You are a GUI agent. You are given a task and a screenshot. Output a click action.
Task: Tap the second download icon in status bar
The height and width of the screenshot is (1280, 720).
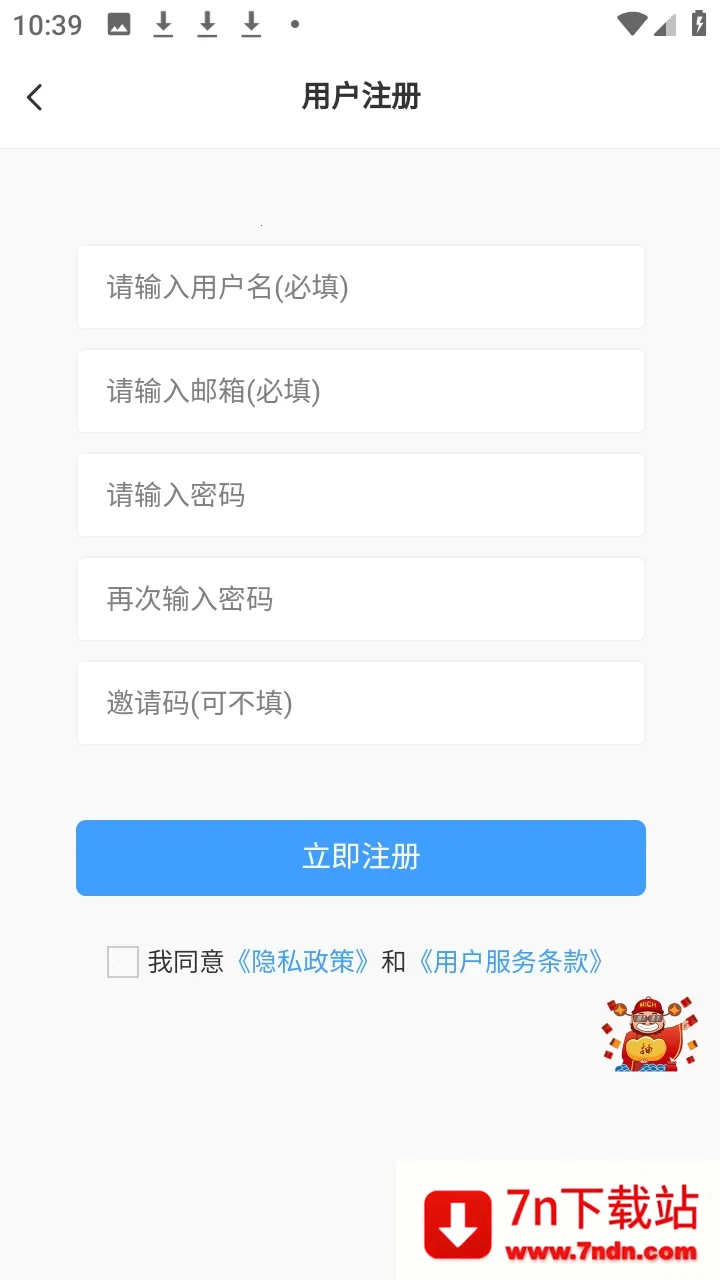point(206,24)
